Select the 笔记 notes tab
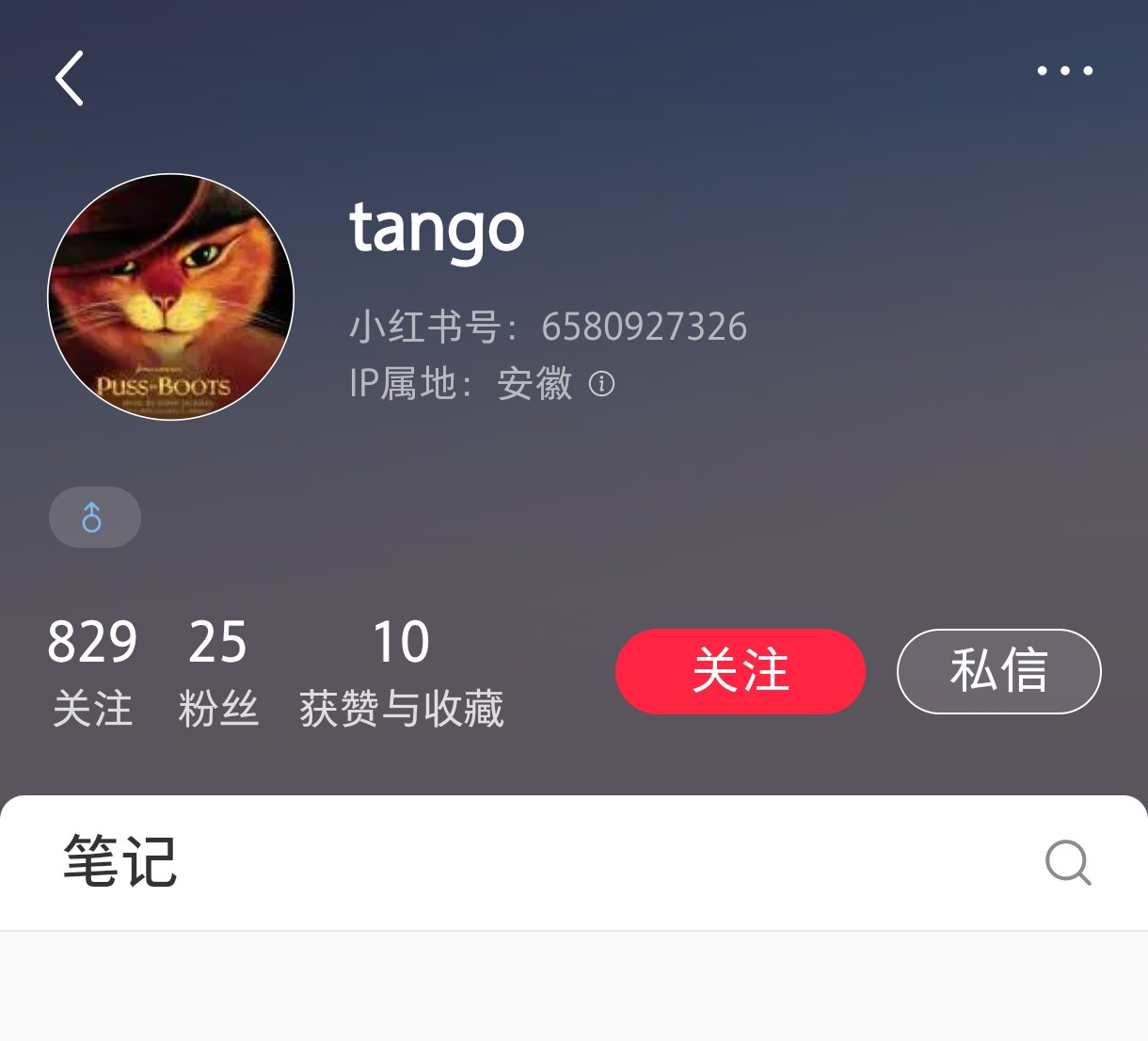The height and width of the screenshot is (1041, 1148). tap(120, 861)
